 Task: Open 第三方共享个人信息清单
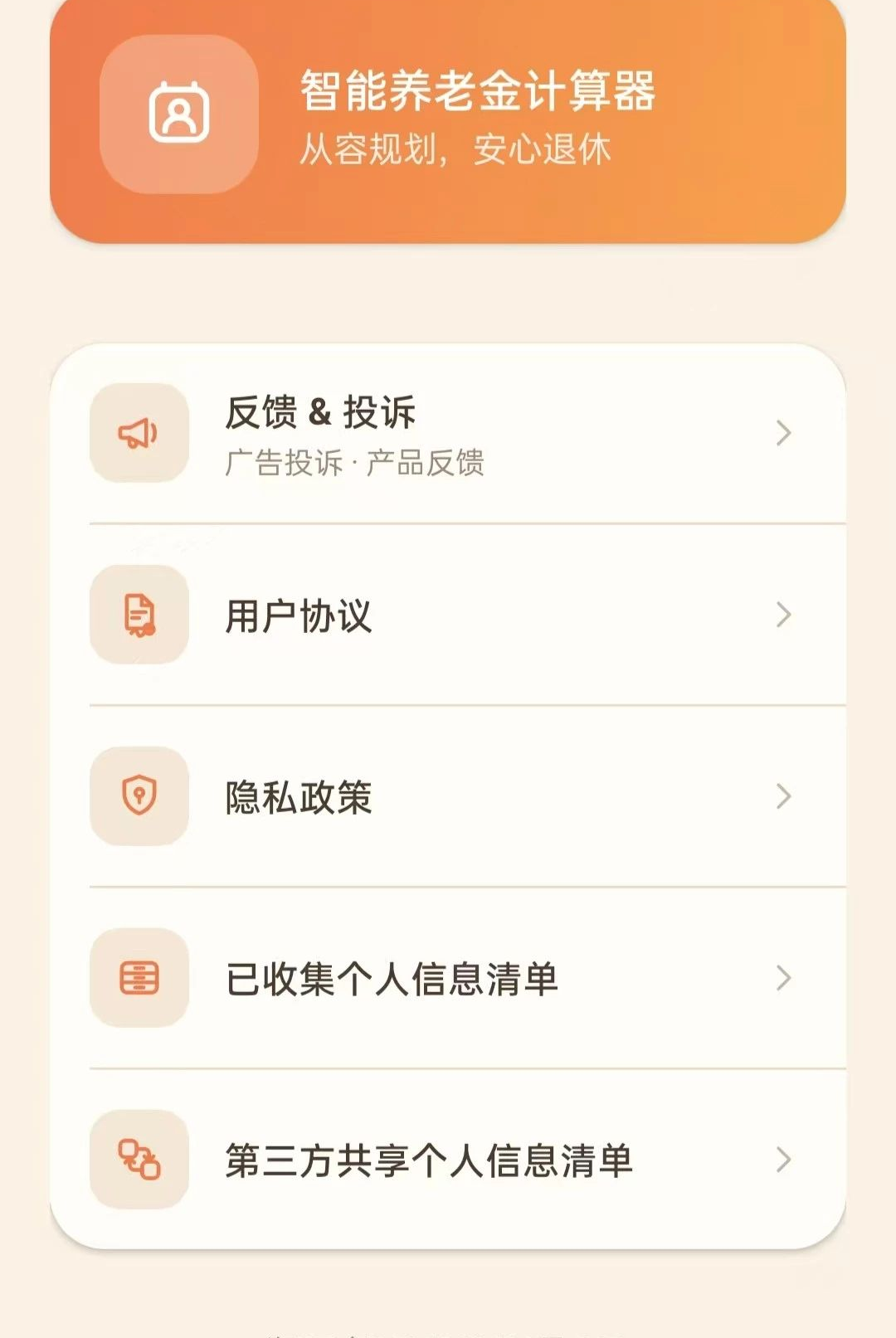[448, 1160]
